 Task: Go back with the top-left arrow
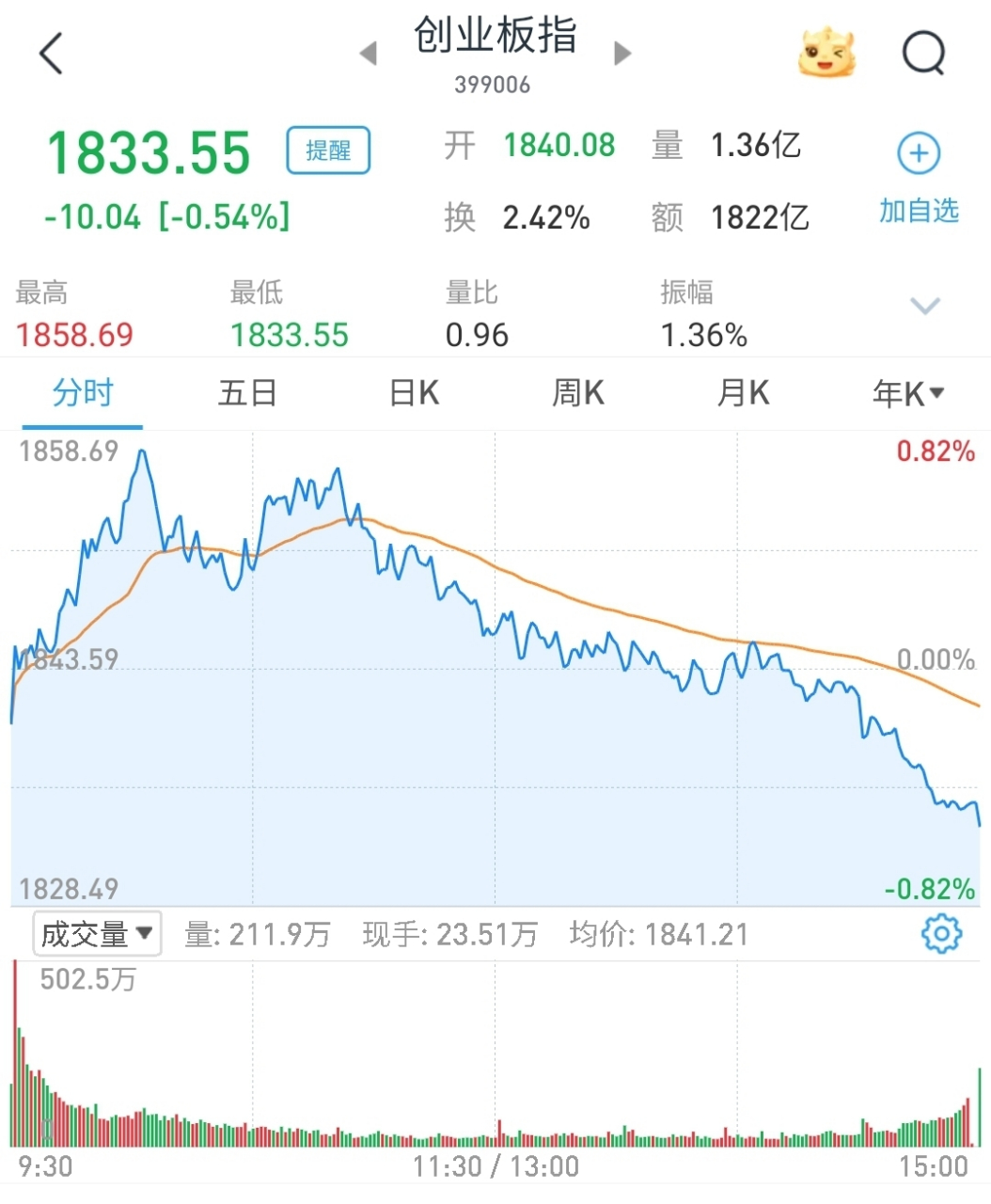[53, 53]
